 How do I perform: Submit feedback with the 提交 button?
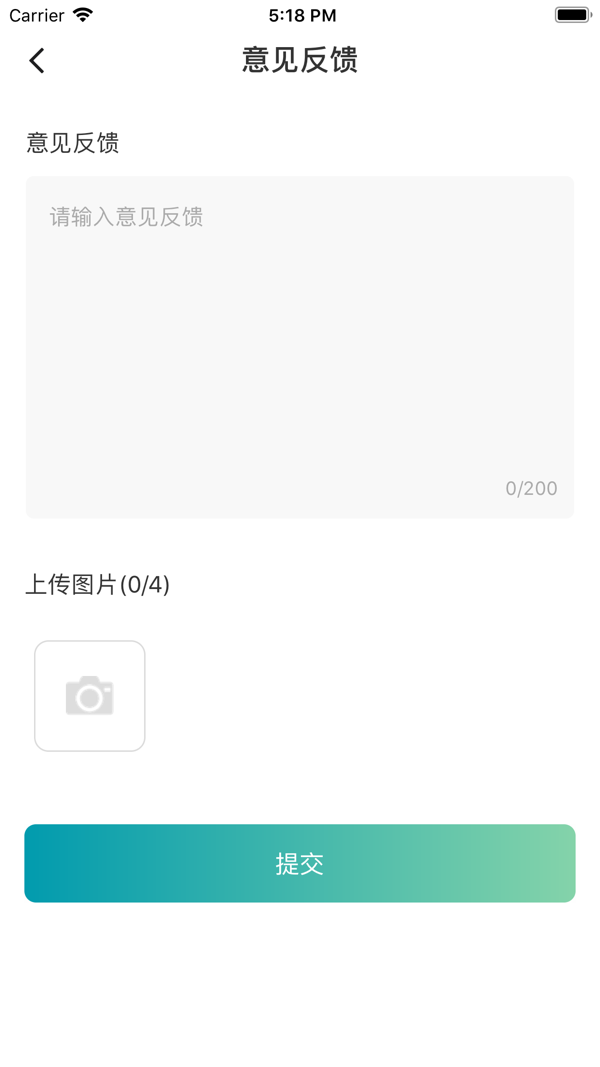(300, 863)
